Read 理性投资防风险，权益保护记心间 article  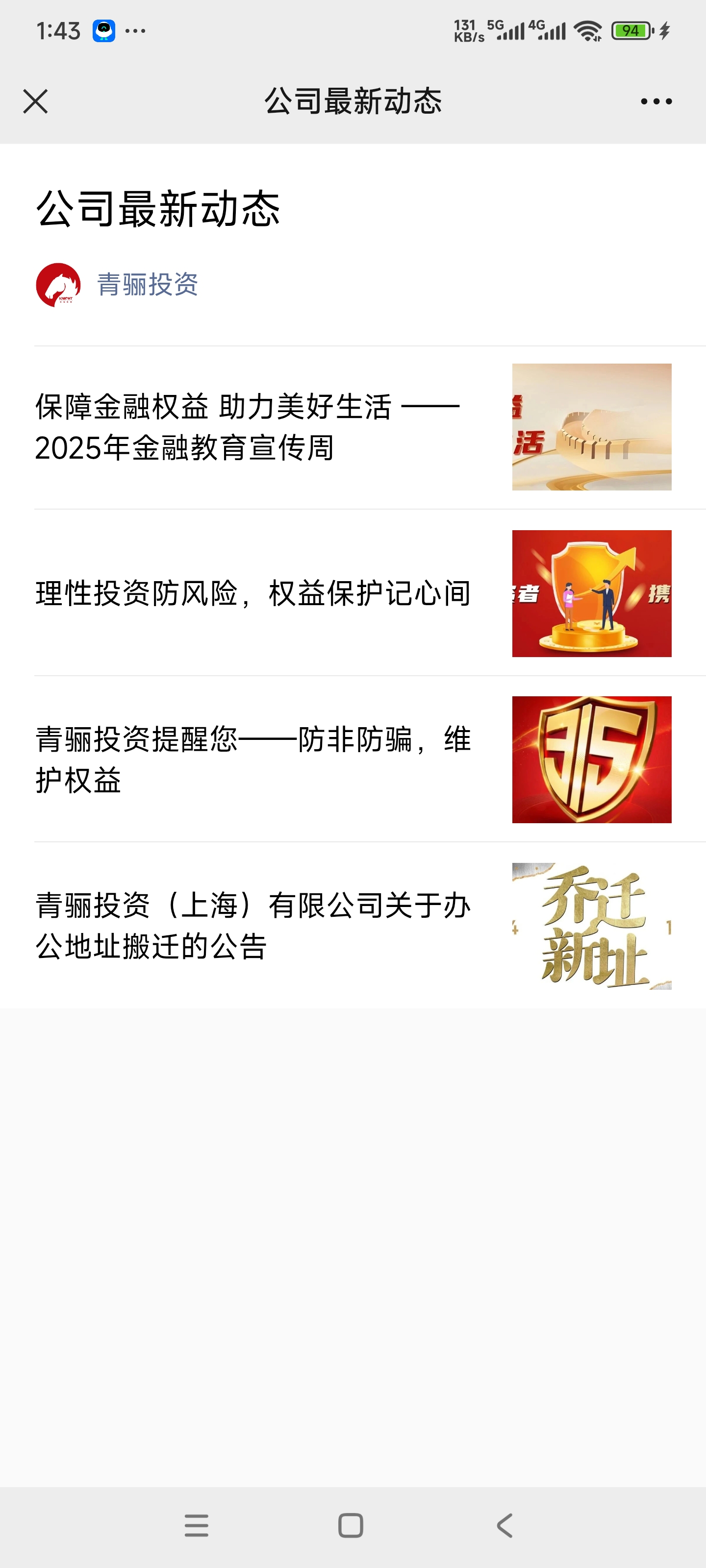253,593
